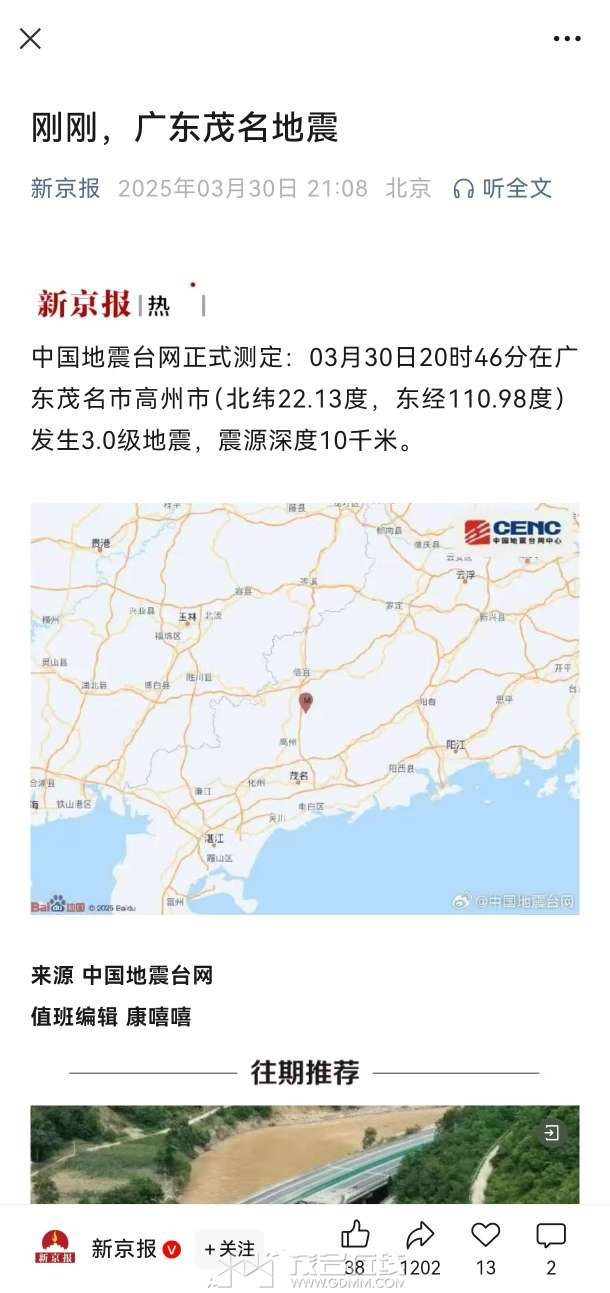Tap the heart icon to favorite

point(486,1236)
